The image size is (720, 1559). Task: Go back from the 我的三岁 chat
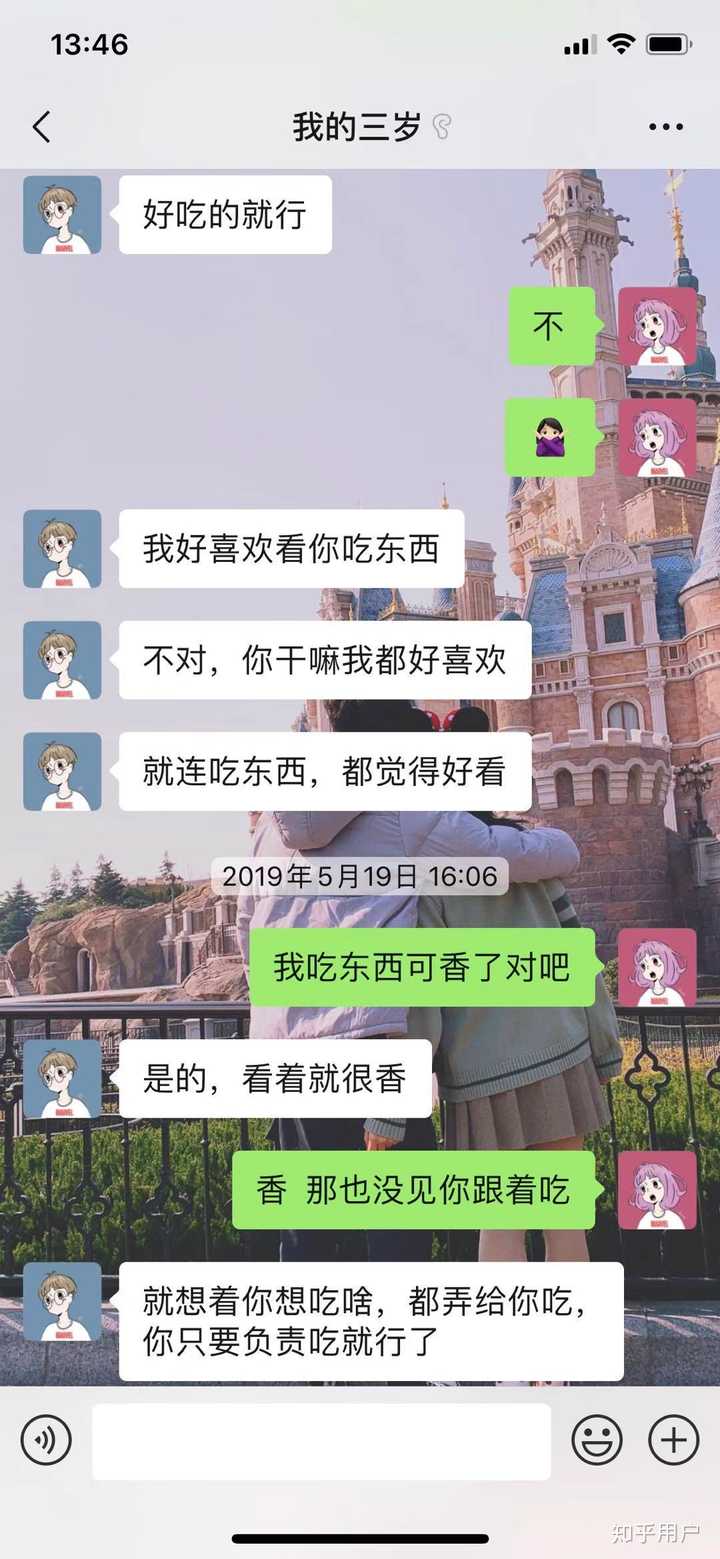point(41,127)
